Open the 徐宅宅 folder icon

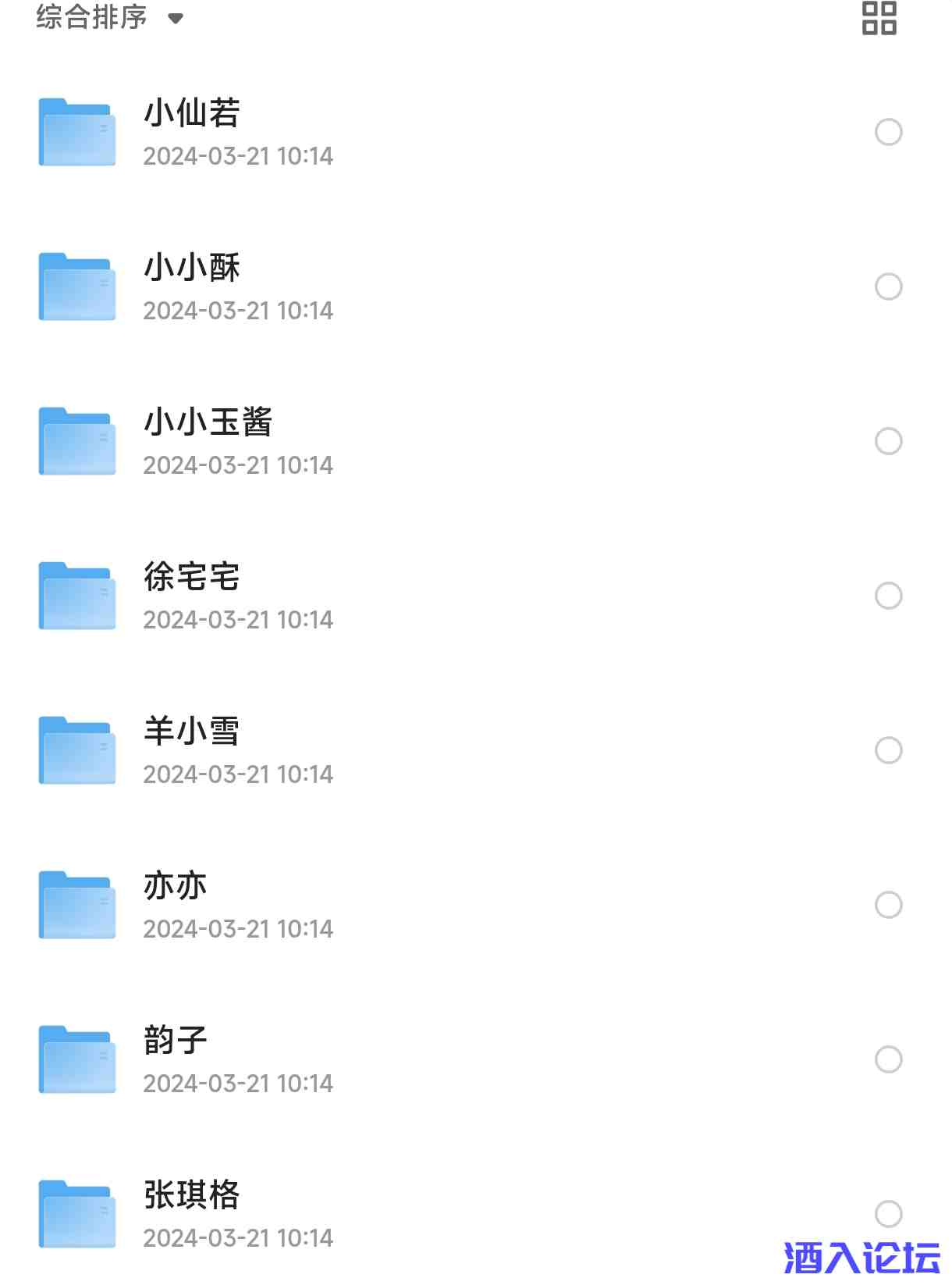point(76,595)
